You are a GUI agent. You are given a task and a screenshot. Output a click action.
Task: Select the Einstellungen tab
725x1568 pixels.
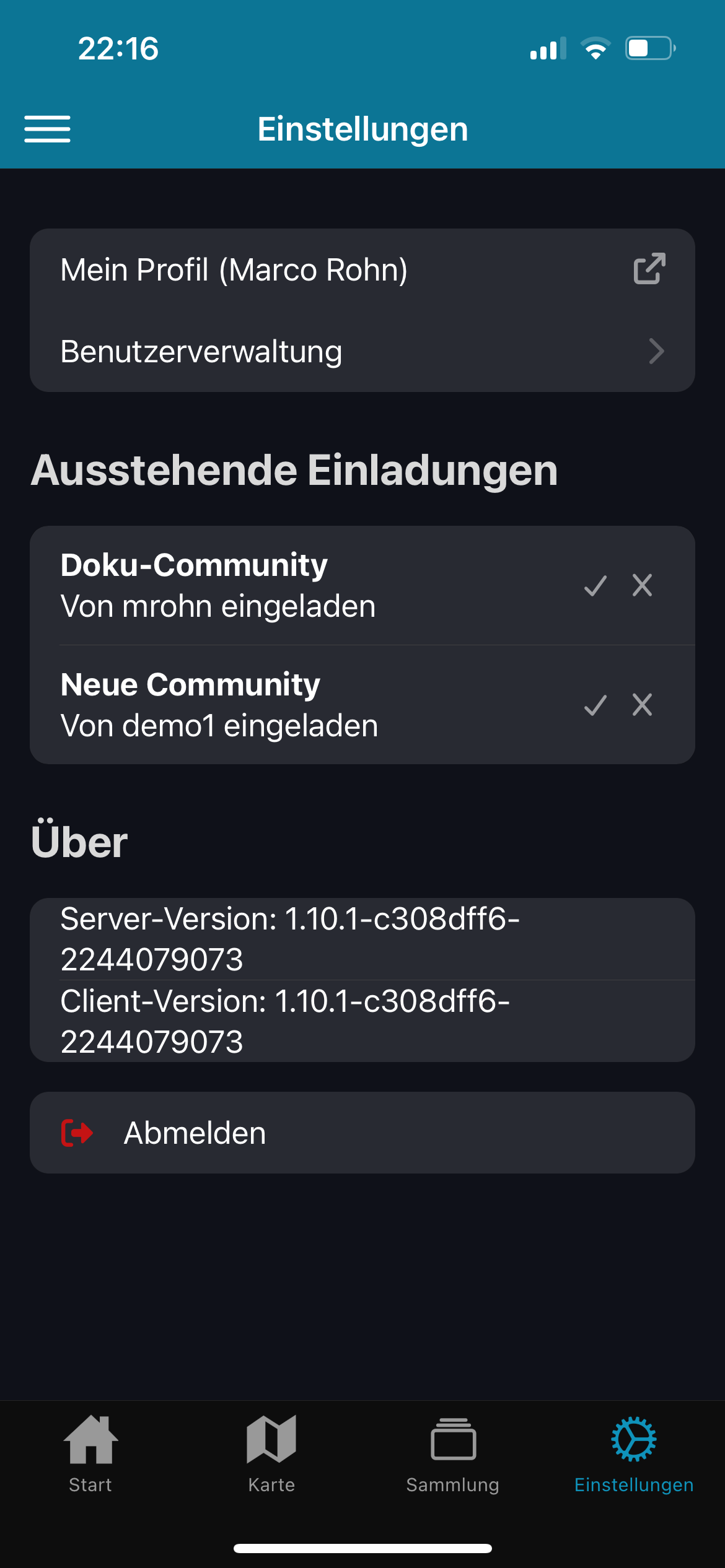633,1453
